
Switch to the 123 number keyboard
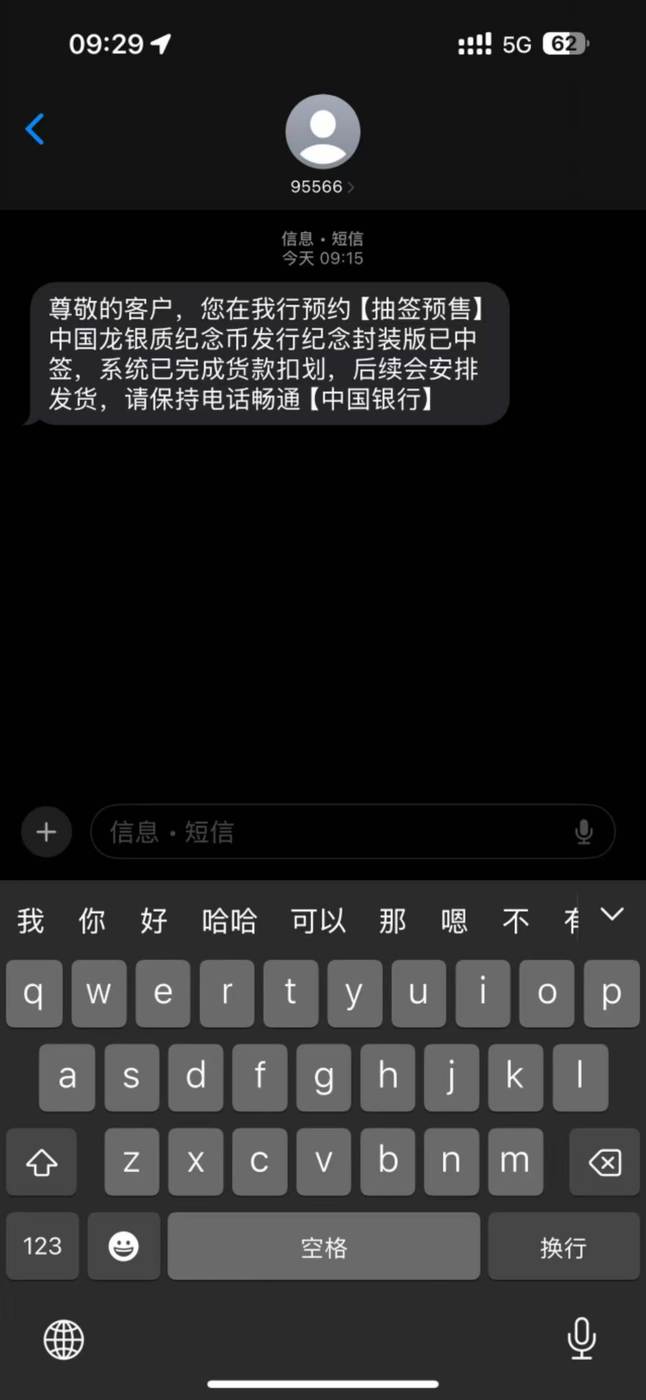[42, 1246]
